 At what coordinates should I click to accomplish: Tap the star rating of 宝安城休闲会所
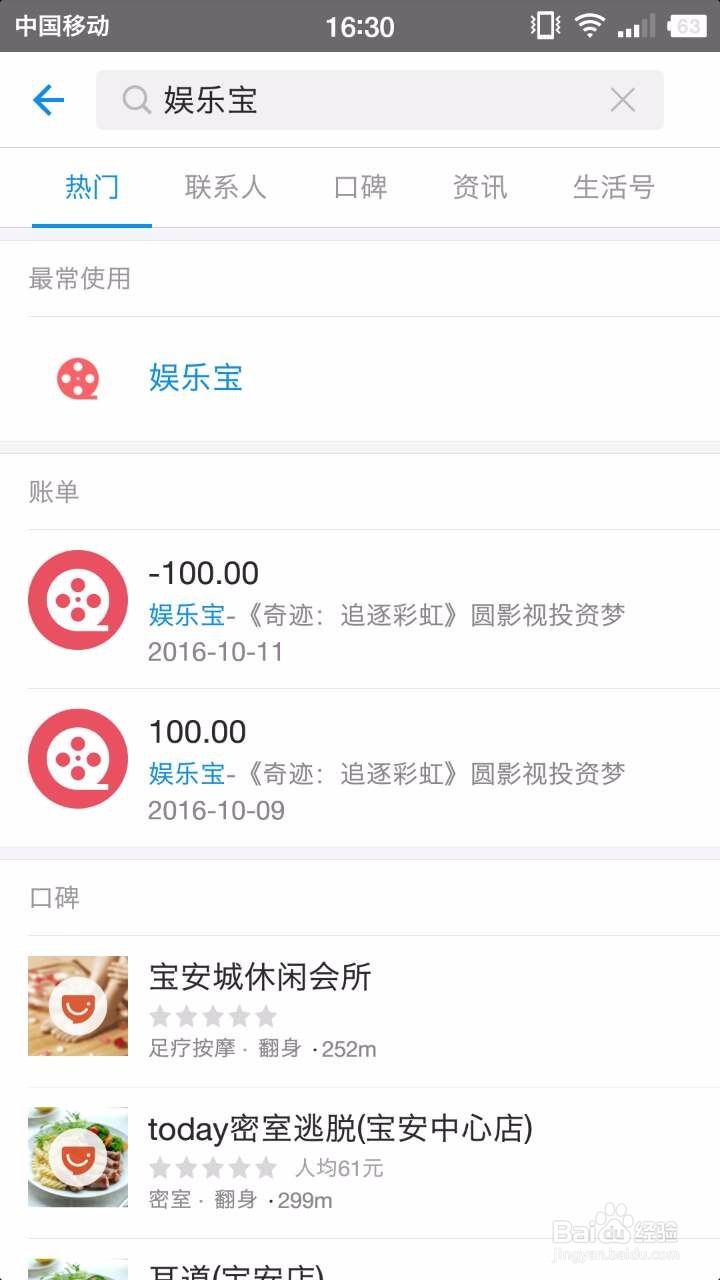213,1016
